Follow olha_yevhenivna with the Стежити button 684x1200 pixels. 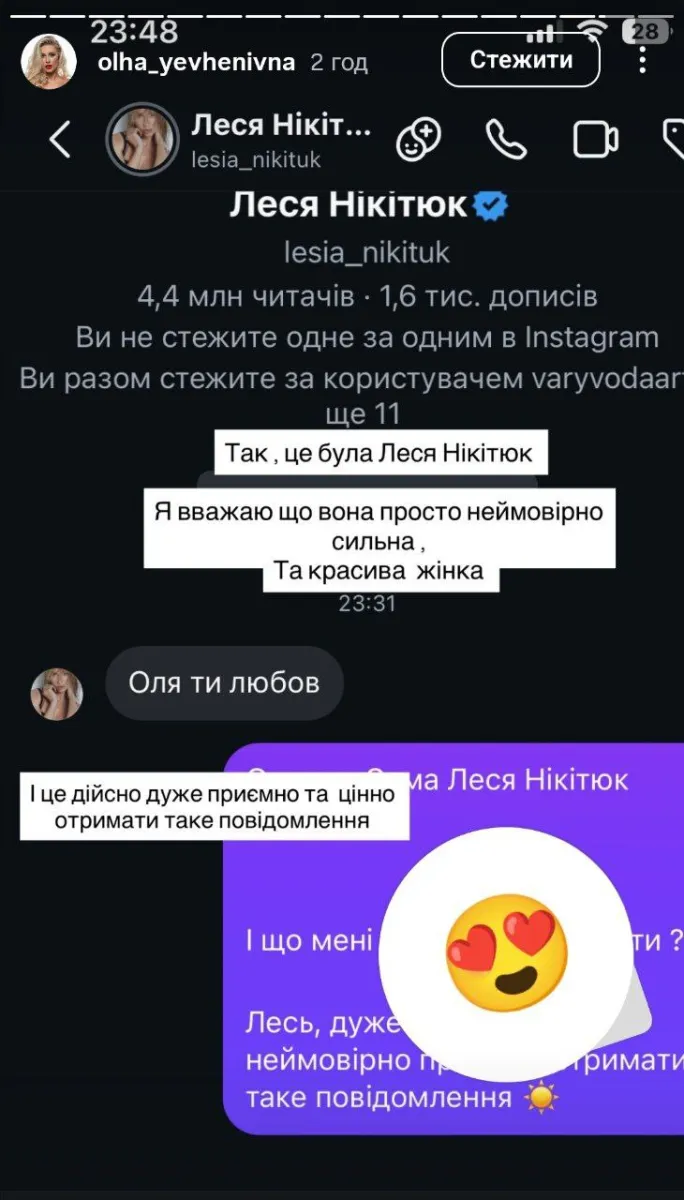coord(520,61)
